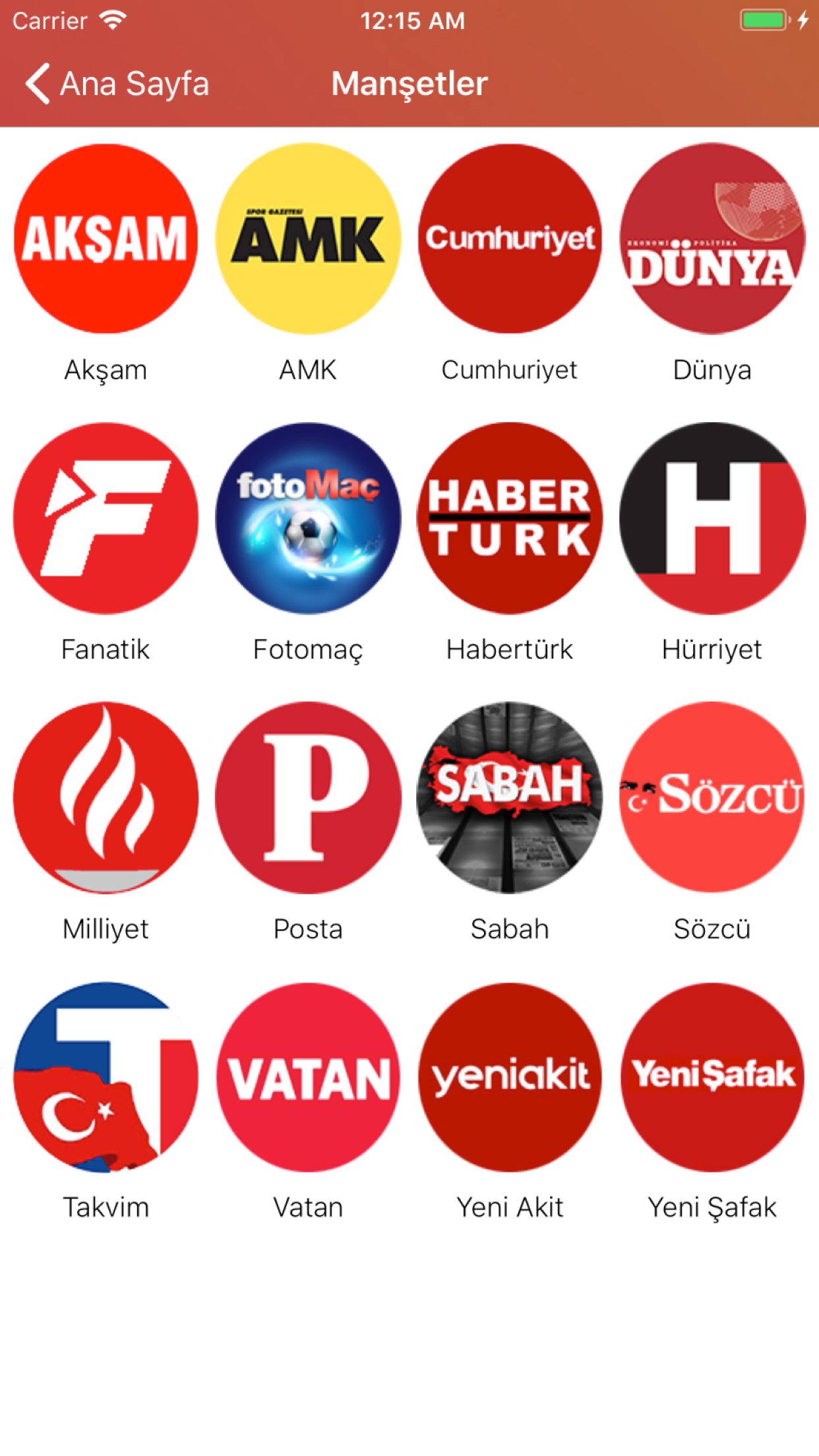Open Cumhuriyet front page
819x1456 pixels.
coord(510,239)
